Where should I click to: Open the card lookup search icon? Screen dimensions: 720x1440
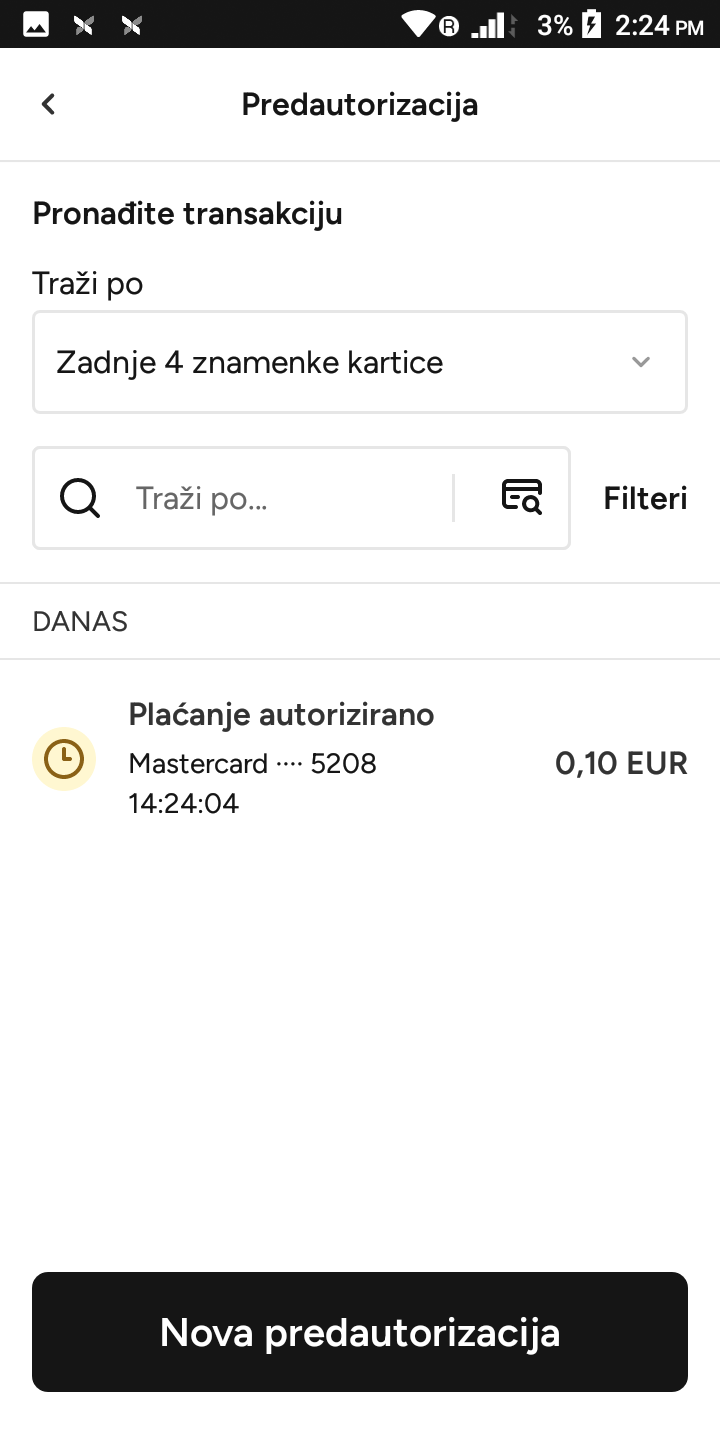[x=521, y=497]
